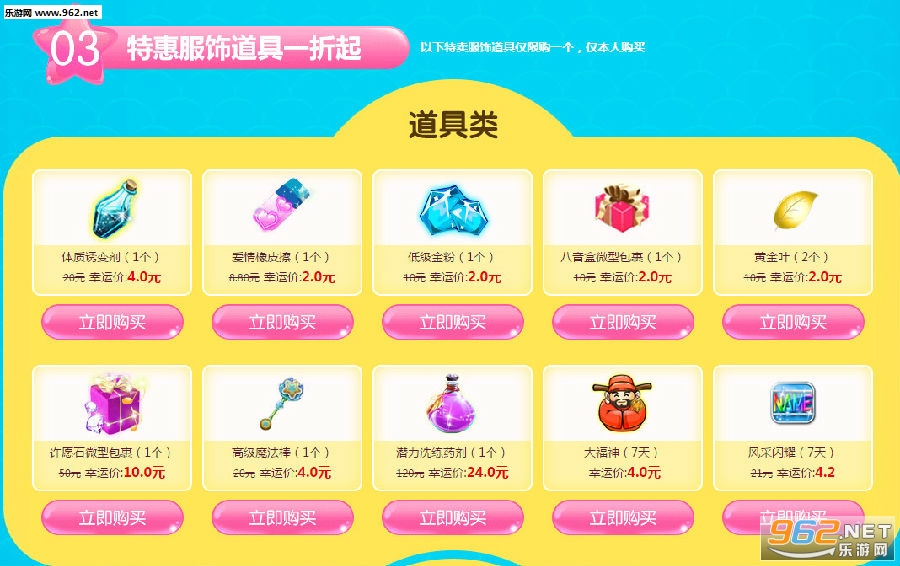Buy the 爱情橡皮擦 item now
Viewport: 900px width, 566px height.
pyautogui.click(x=282, y=322)
